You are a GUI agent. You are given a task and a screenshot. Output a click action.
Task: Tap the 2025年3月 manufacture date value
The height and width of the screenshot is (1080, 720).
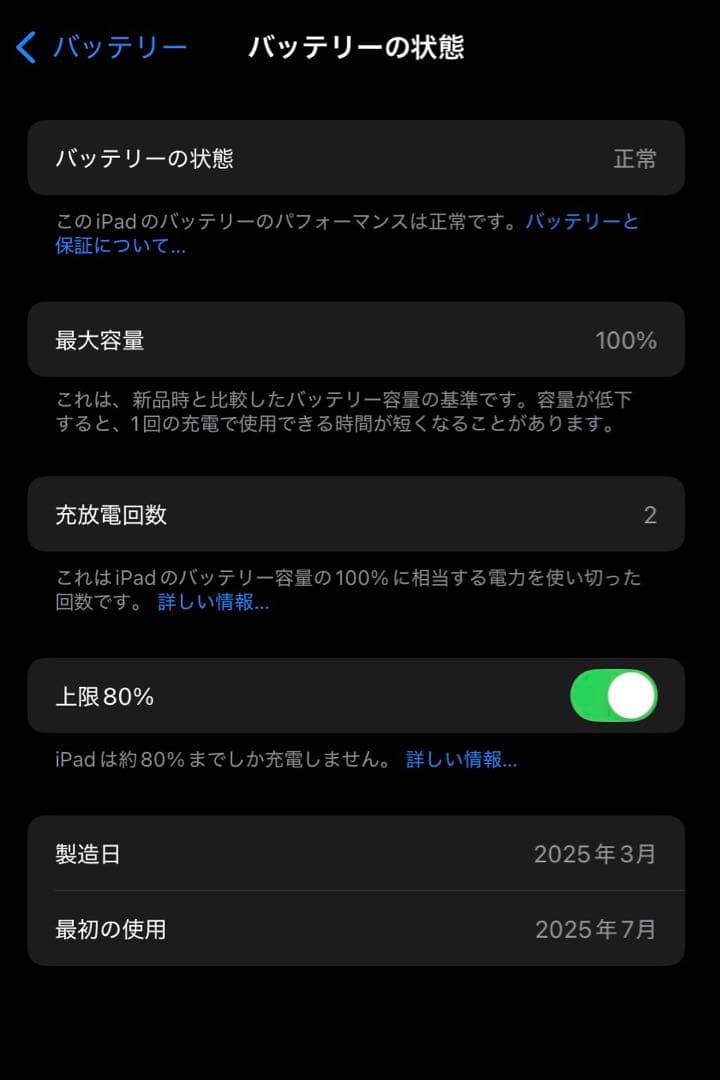[596, 854]
